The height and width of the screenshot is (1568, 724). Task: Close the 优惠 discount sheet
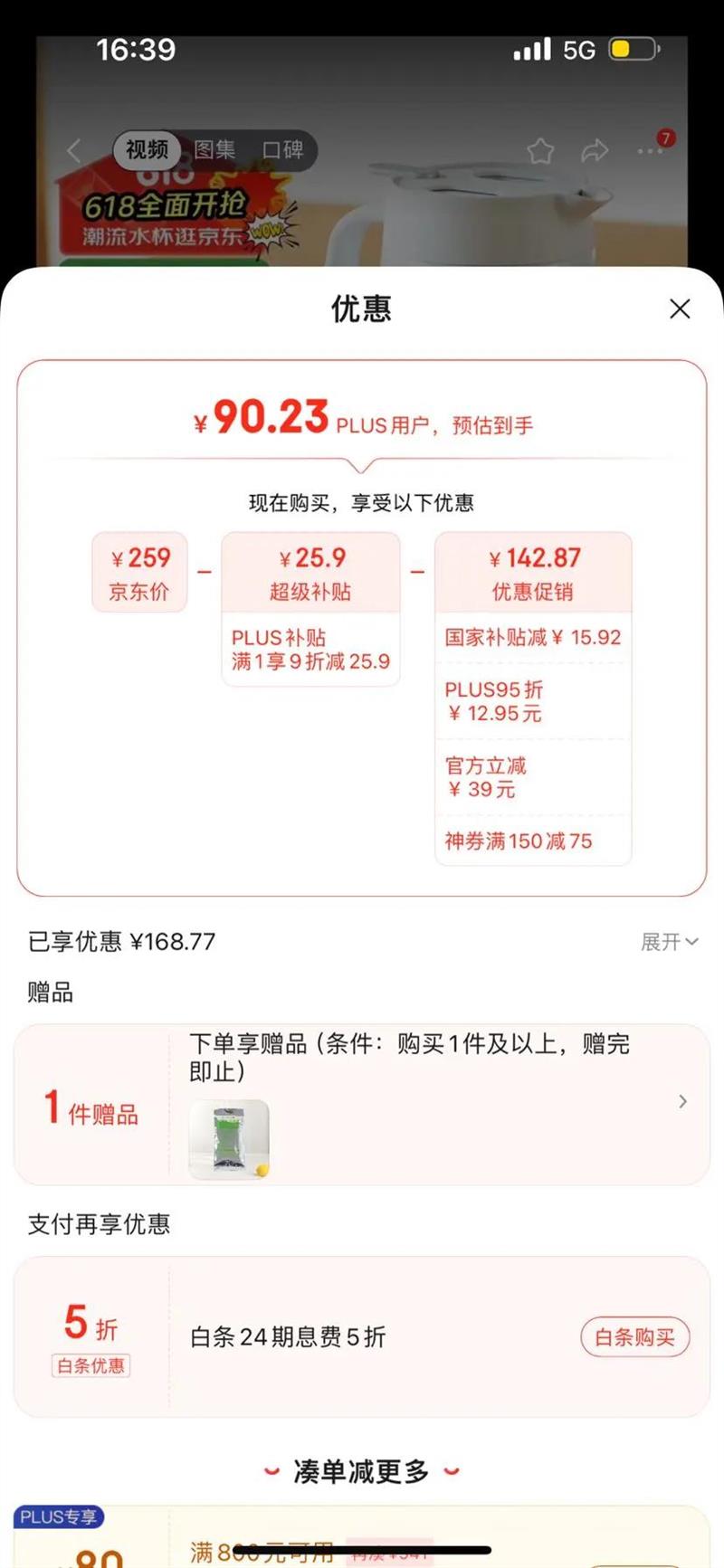click(680, 309)
